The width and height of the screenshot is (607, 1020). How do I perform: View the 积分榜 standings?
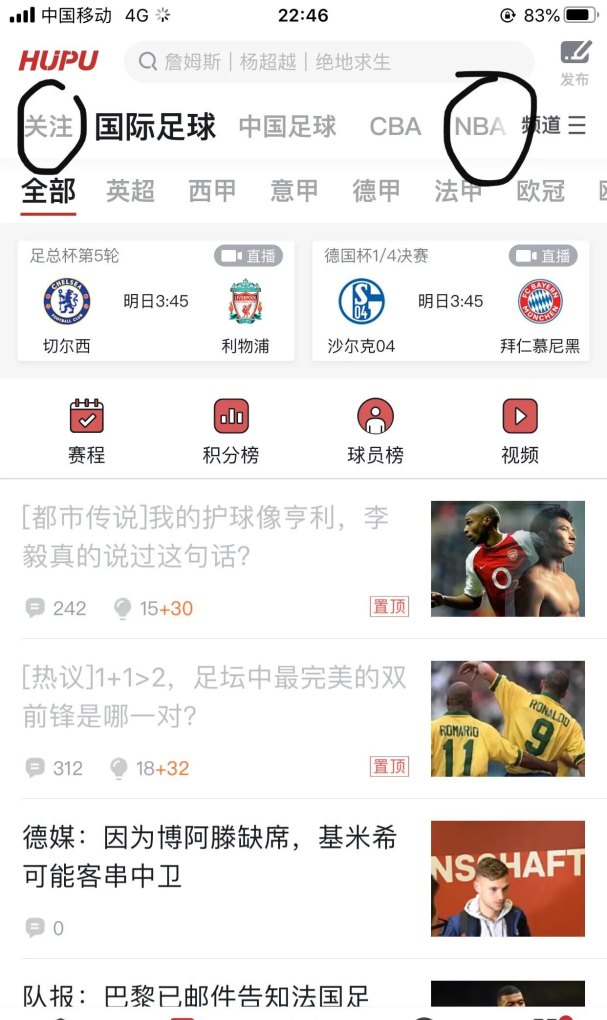coord(231,431)
